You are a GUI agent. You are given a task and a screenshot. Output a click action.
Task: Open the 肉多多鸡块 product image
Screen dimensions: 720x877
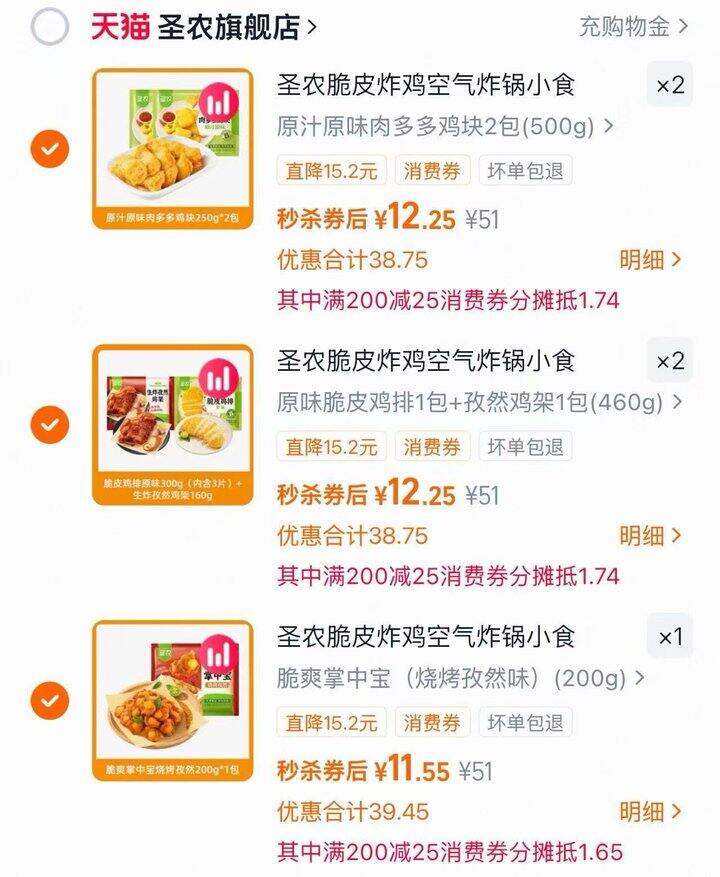(172, 148)
